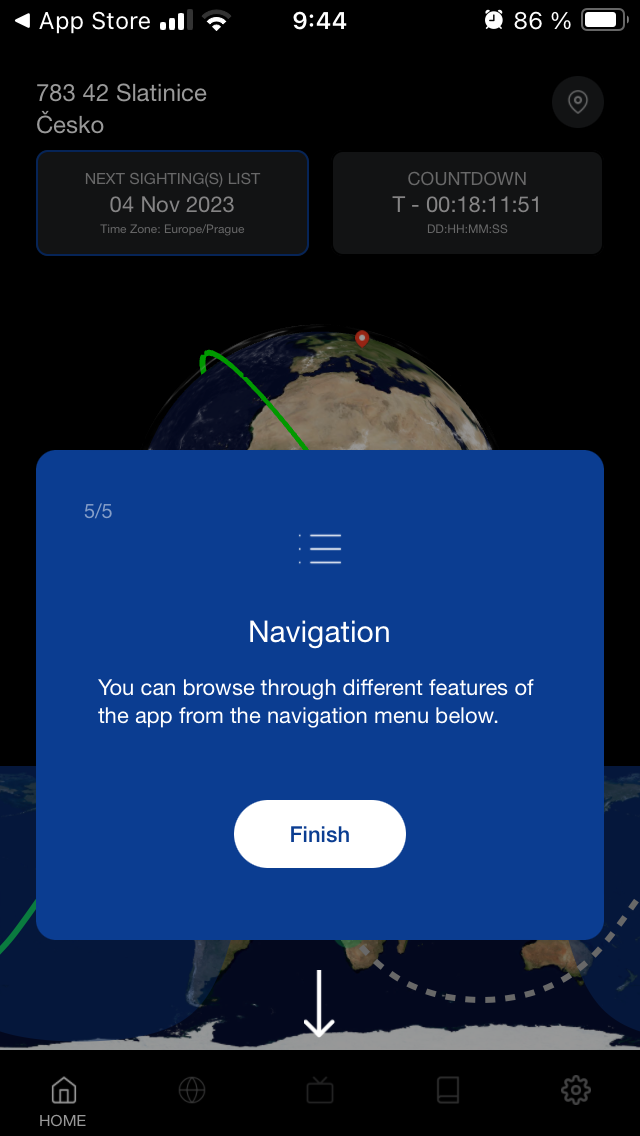
Task: Switch to the book resources tab
Action: 448,1090
